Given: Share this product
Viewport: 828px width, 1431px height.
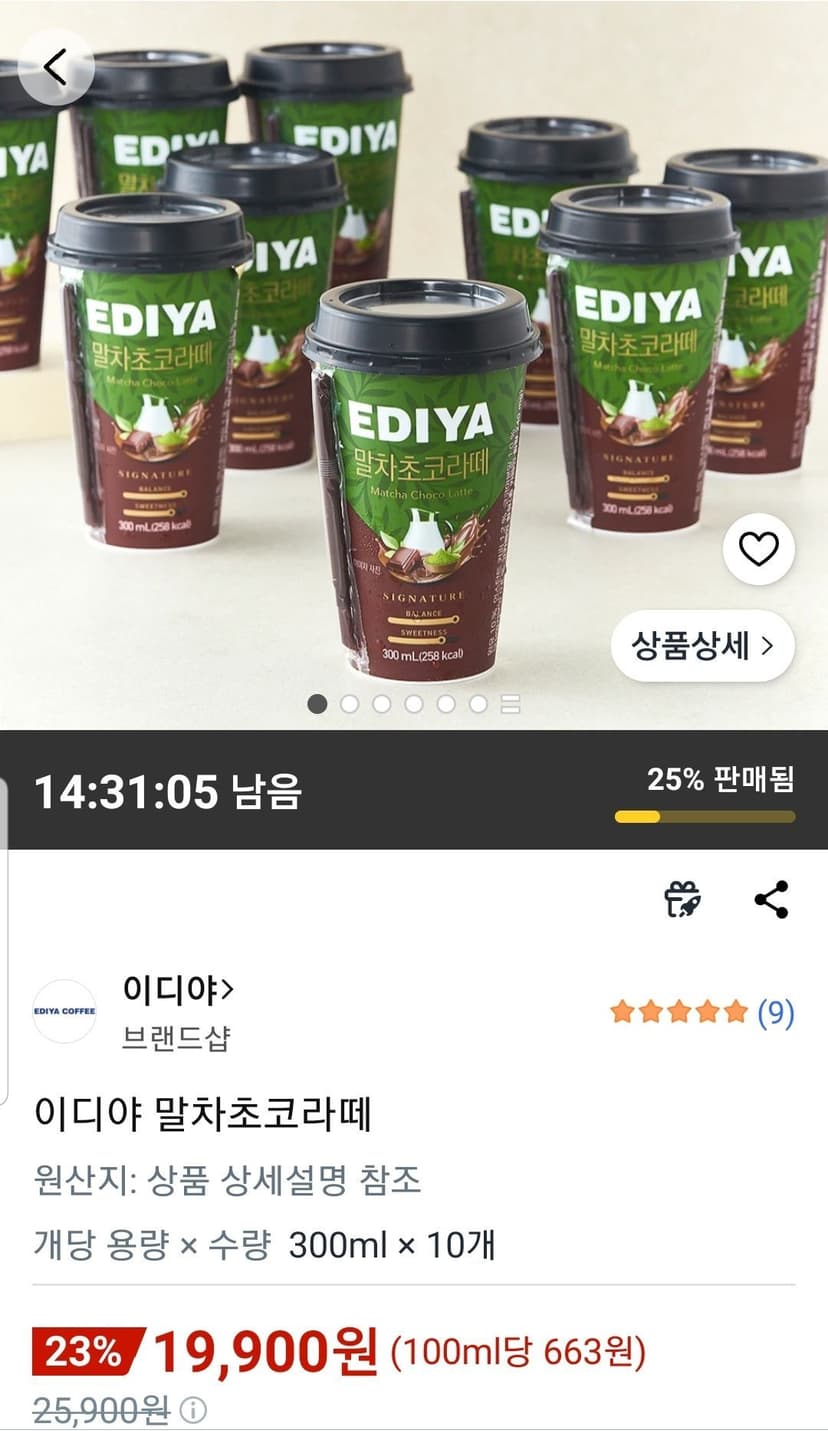Looking at the screenshot, I should 771,899.
